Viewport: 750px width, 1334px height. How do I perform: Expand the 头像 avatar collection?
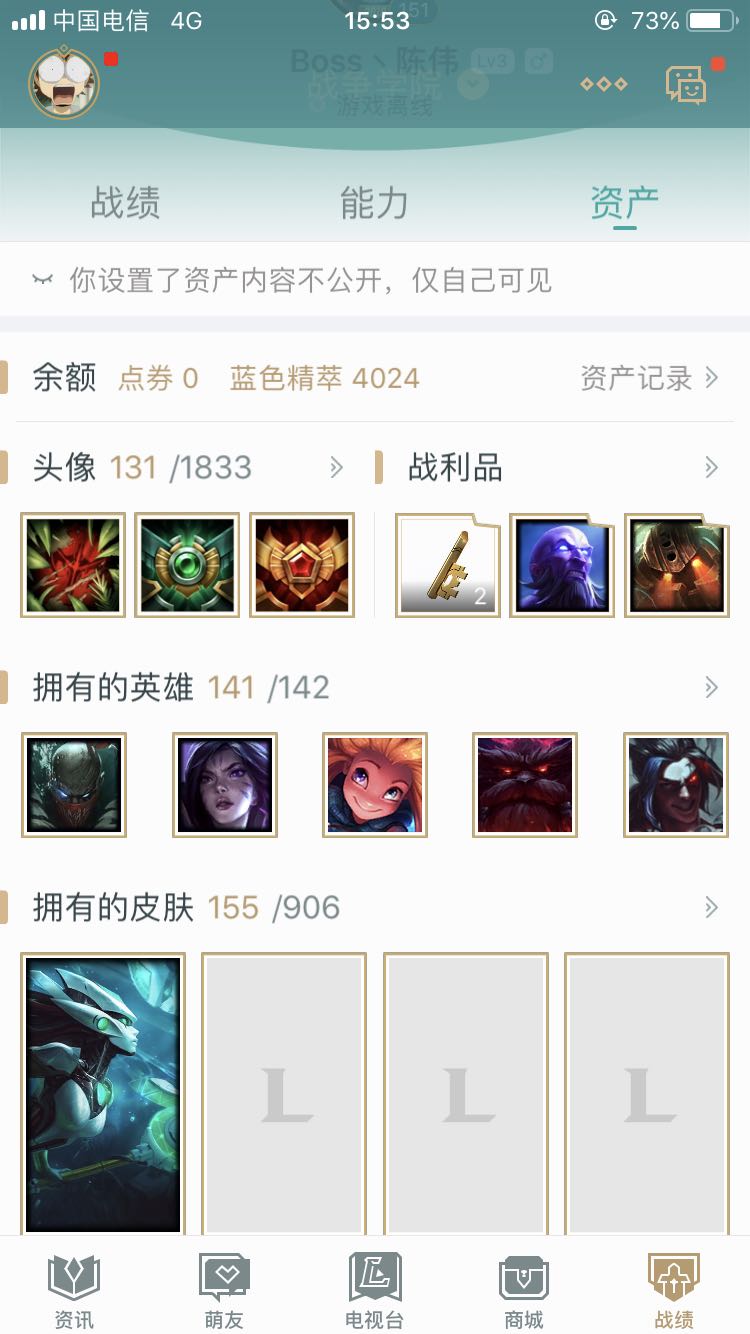337,467
